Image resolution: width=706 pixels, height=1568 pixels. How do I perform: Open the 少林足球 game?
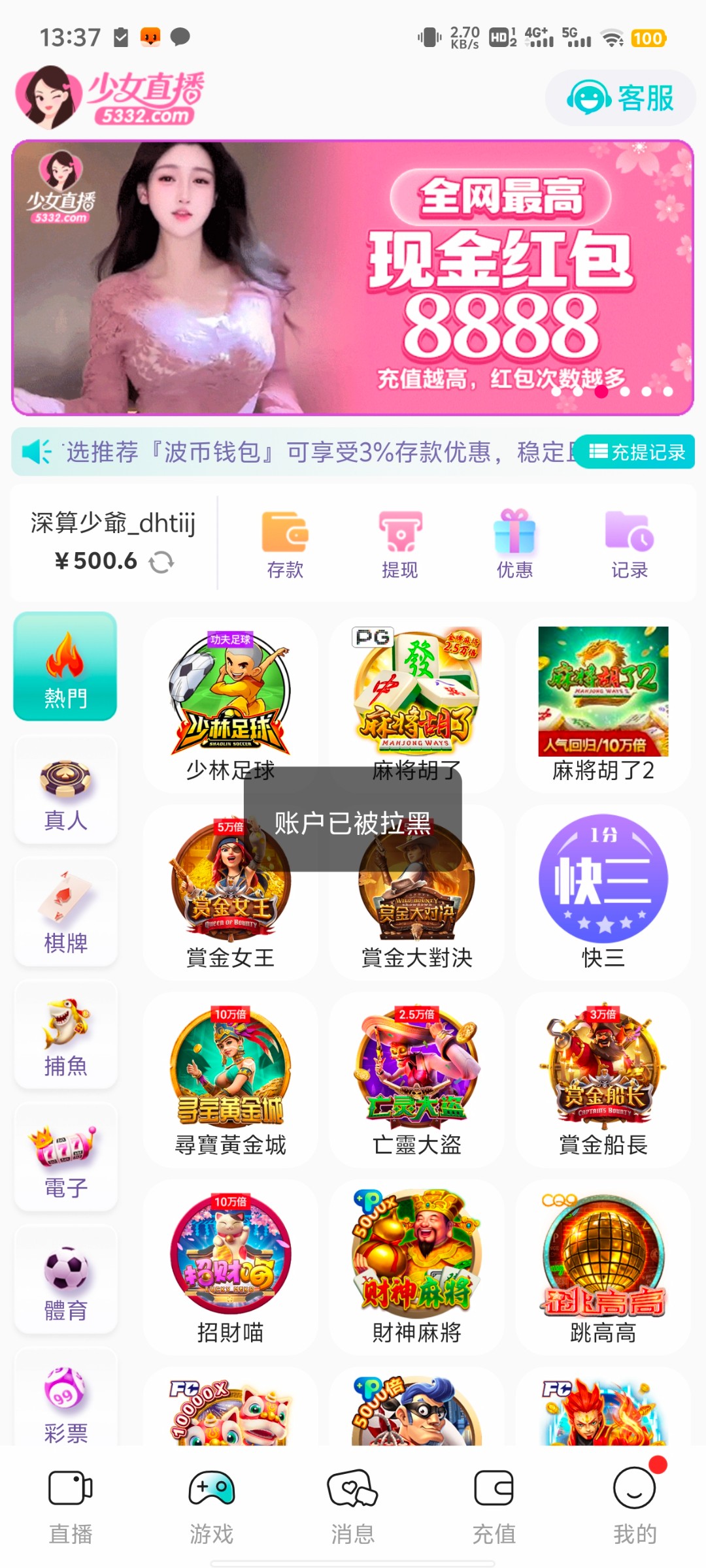tap(230, 704)
